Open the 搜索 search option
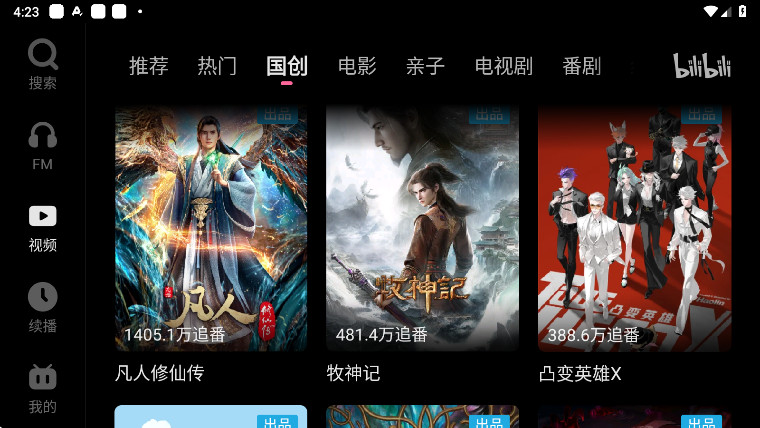This screenshot has height=428, width=760. [x=42, y=64]
